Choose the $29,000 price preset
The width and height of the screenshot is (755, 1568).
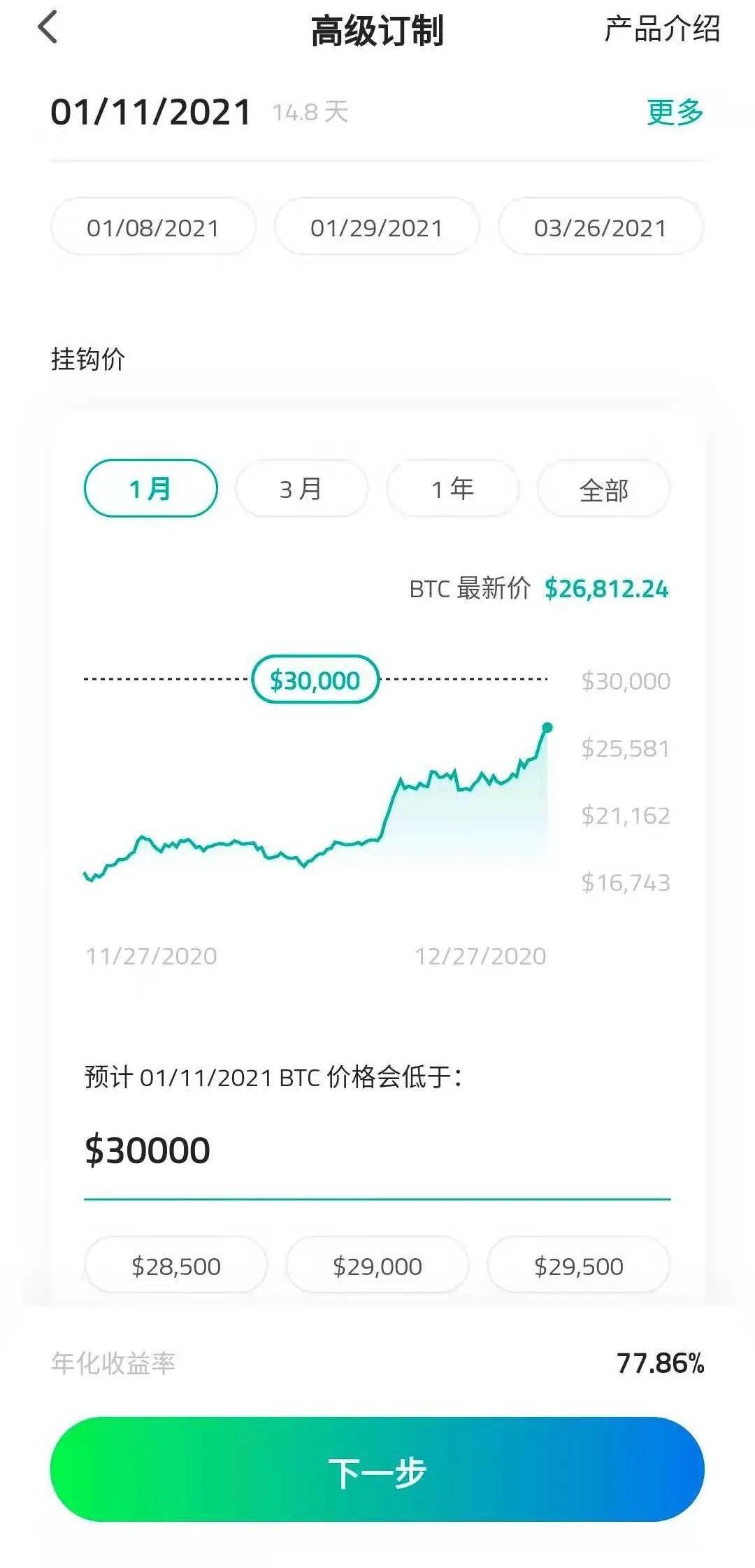pos(377,1266)
